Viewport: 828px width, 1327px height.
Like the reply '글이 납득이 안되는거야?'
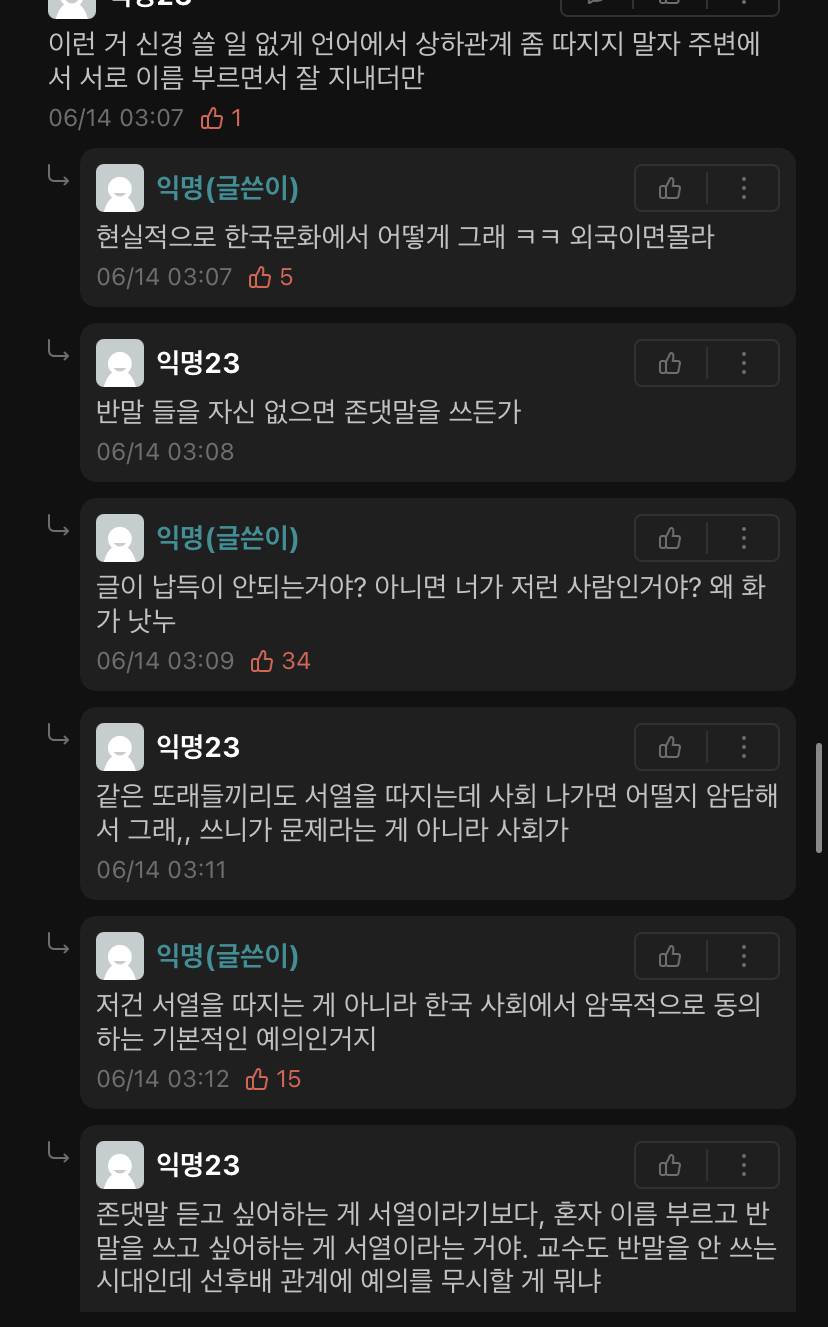point(670,538)
